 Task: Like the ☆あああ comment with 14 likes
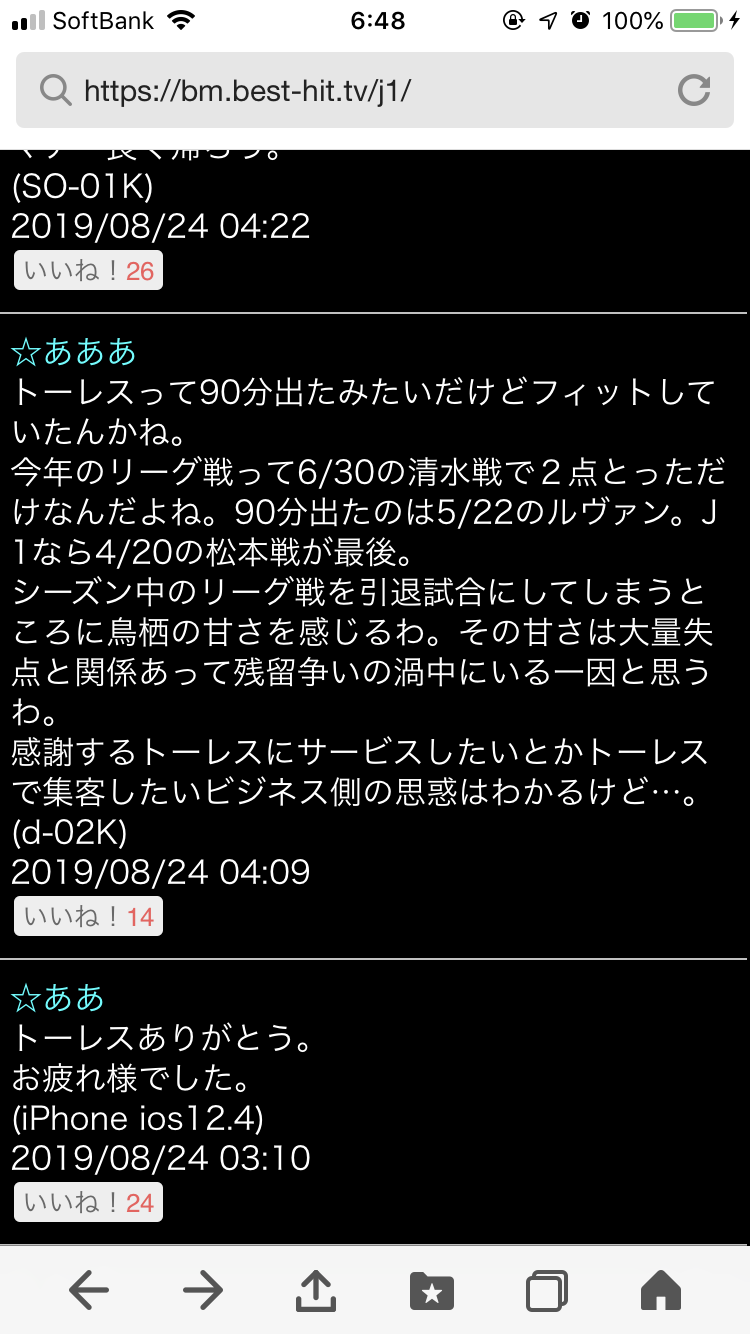pos(88,917)
